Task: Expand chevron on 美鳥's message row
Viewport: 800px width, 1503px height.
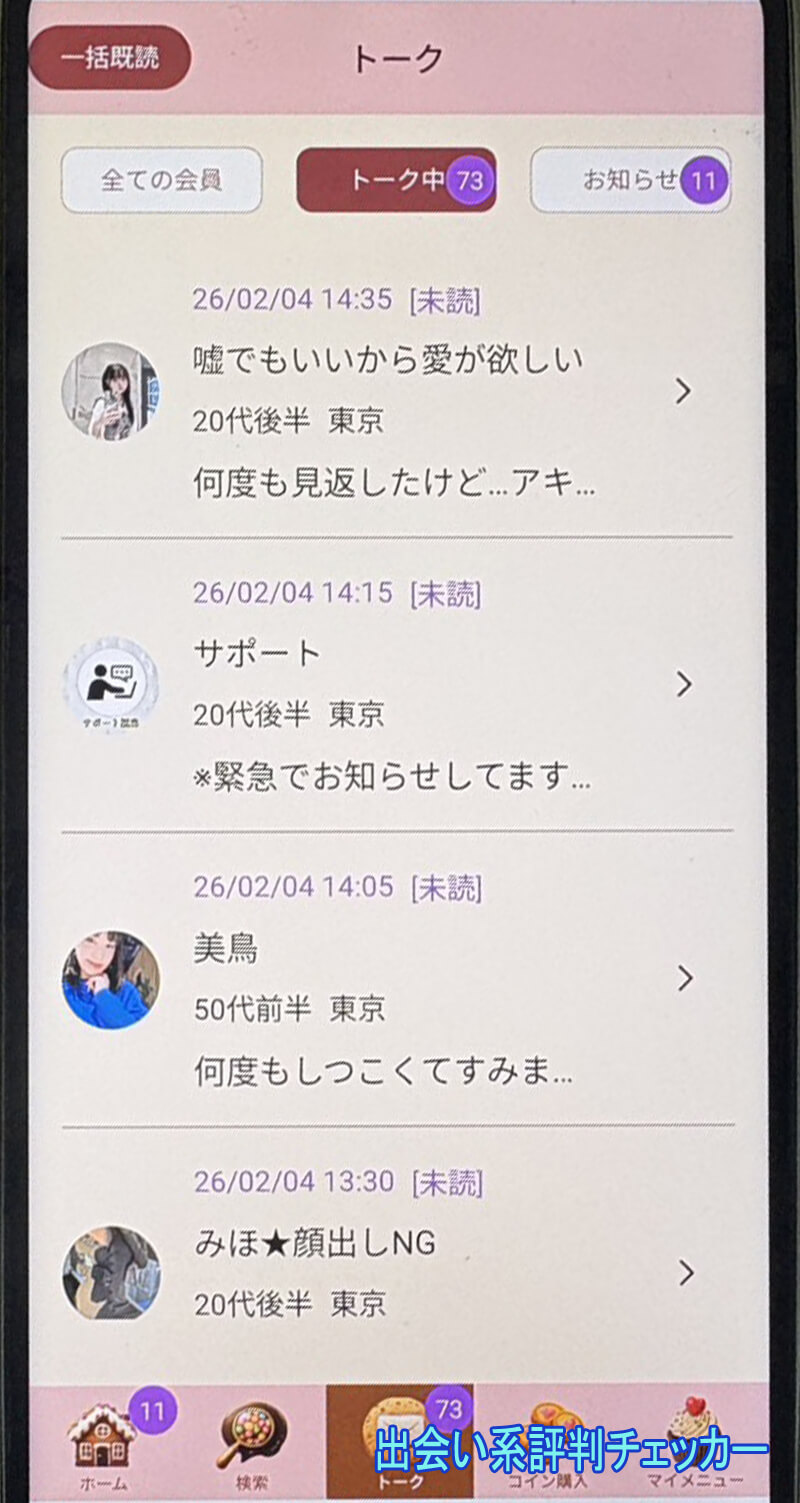Action: click(x=682, y=980)
